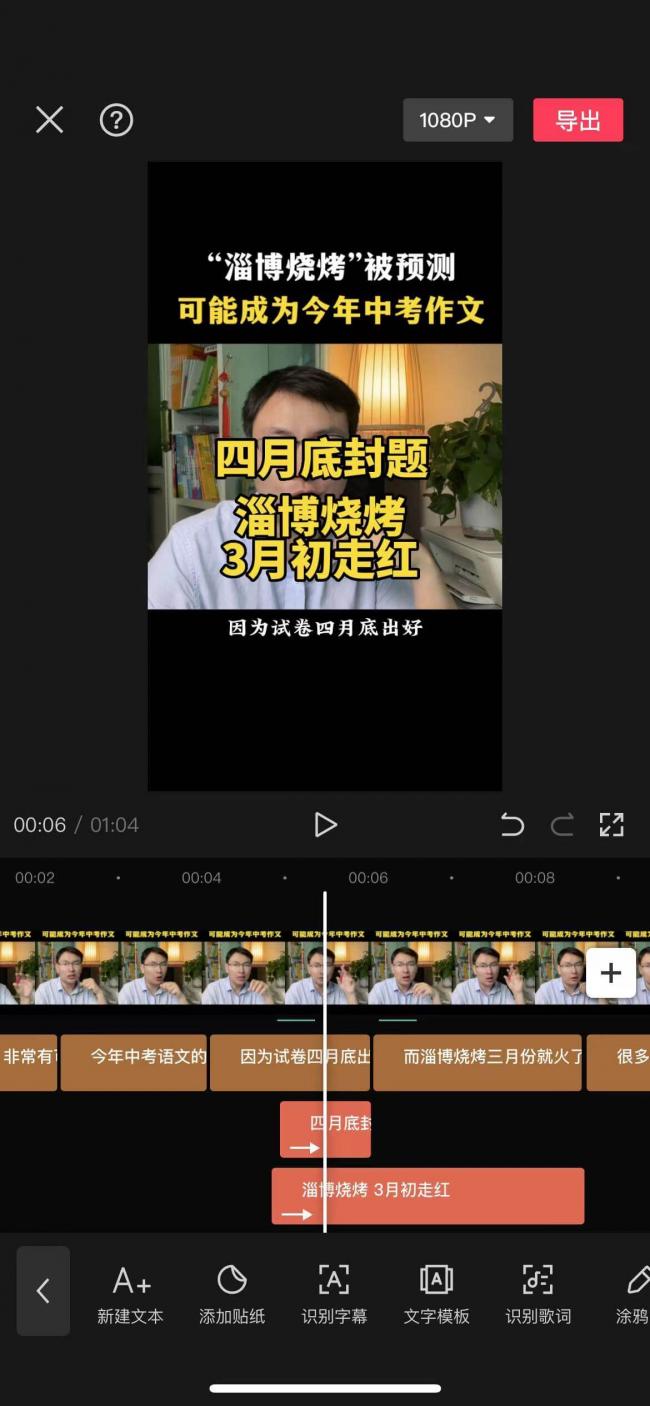This screenshot has width=650, height=1406.
Task: Start 识别歌词 lyrics recognition
Action: click(x=538, y=1295)
